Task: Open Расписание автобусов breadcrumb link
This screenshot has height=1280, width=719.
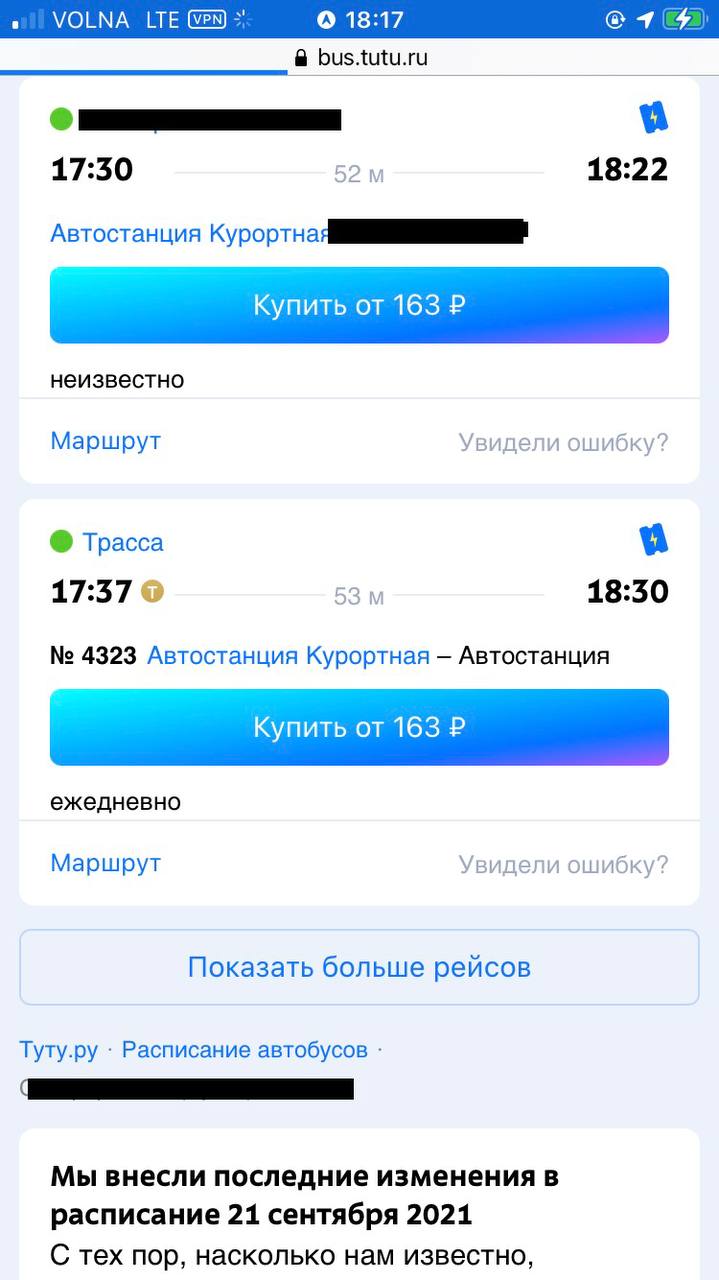Action: pyautogui.click(x=244, y=1050)
